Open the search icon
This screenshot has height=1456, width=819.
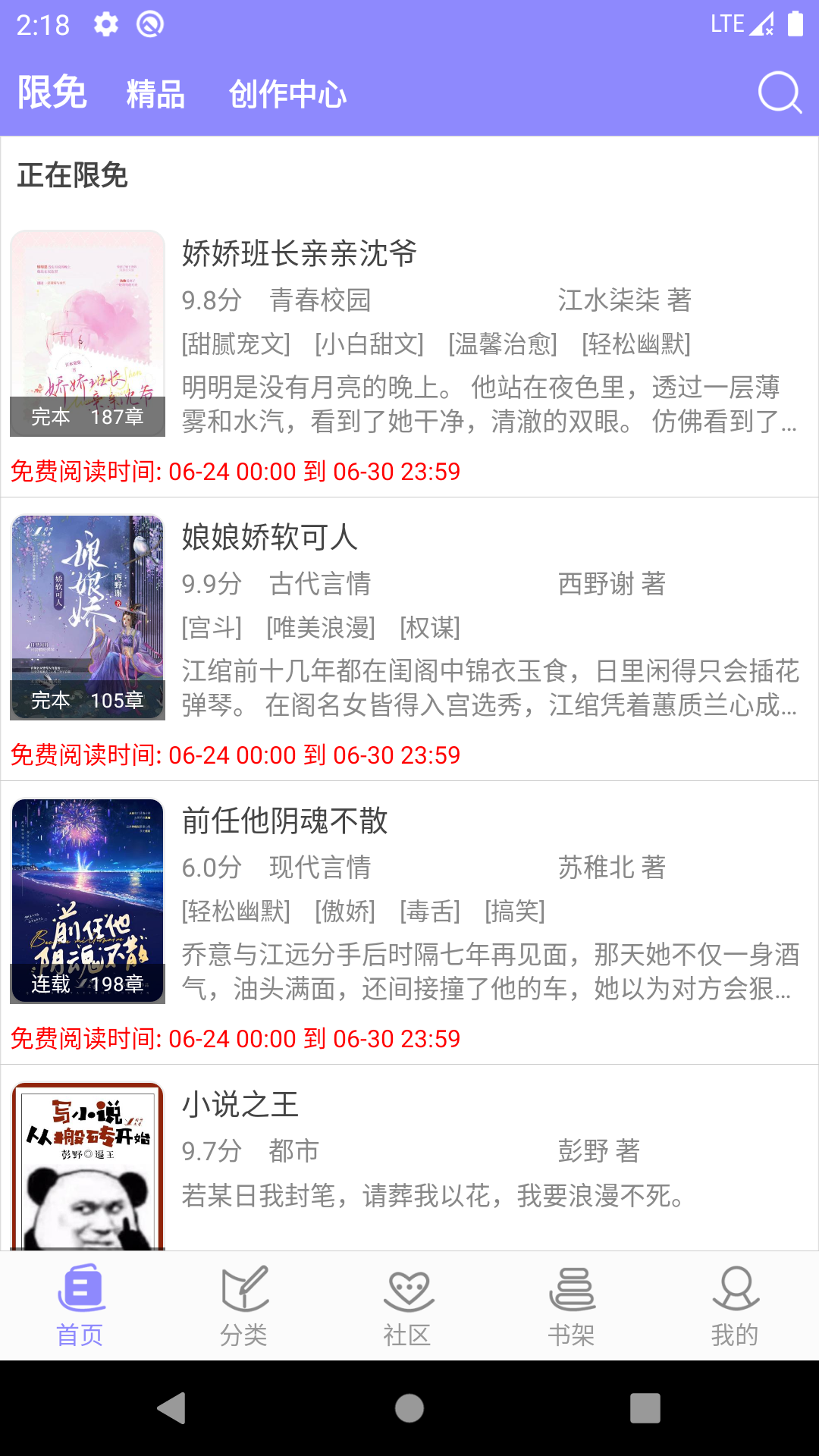point(780,93)
